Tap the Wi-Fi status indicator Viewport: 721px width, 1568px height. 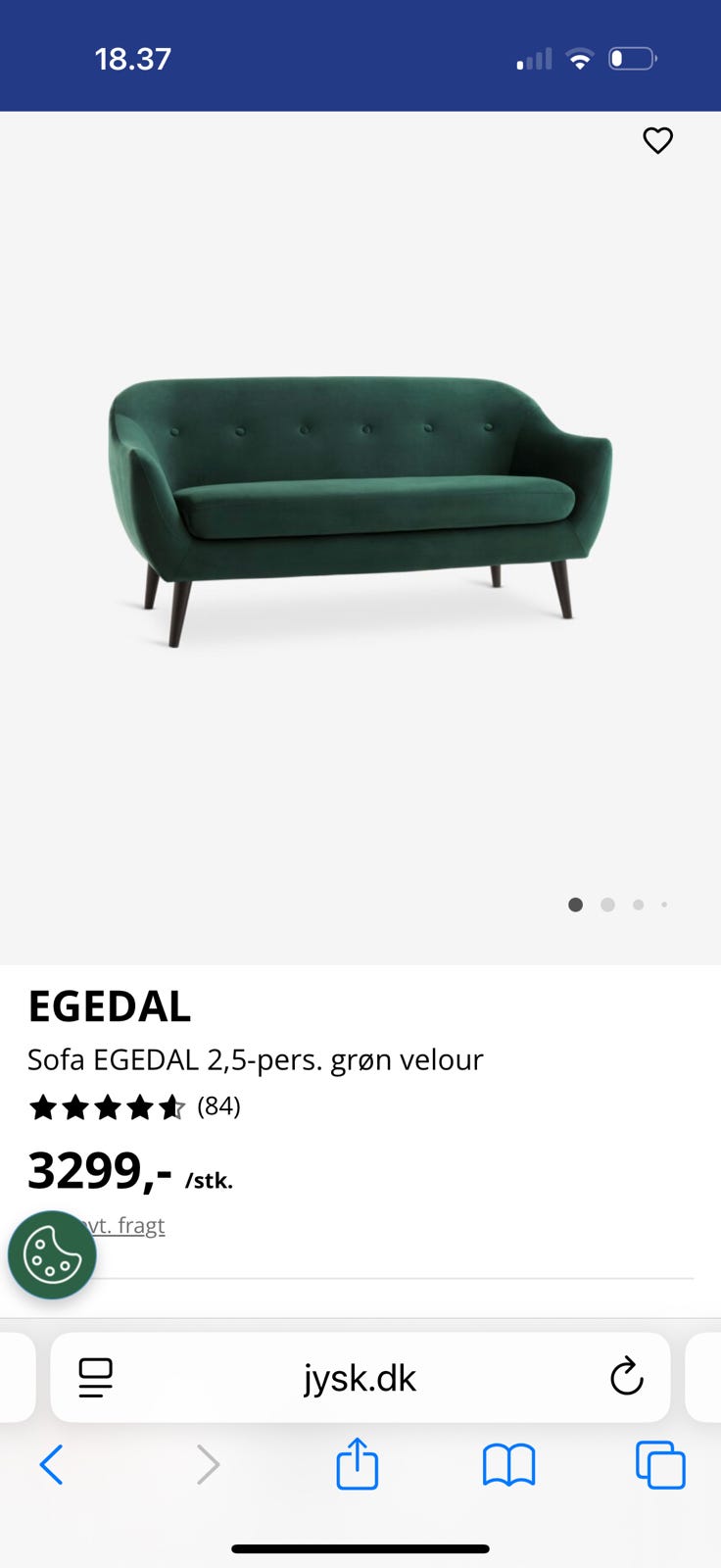click(580, 58)
